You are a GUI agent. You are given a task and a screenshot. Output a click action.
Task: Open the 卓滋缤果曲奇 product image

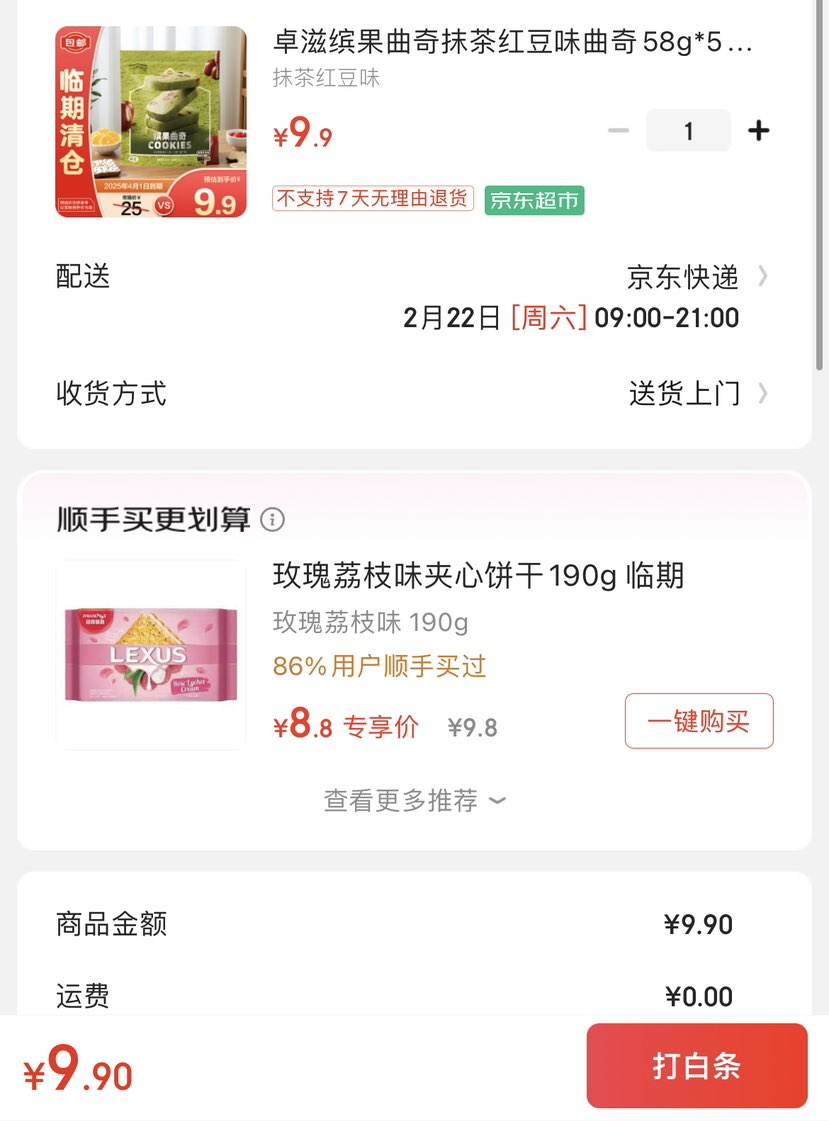click(x=151, y=122)
